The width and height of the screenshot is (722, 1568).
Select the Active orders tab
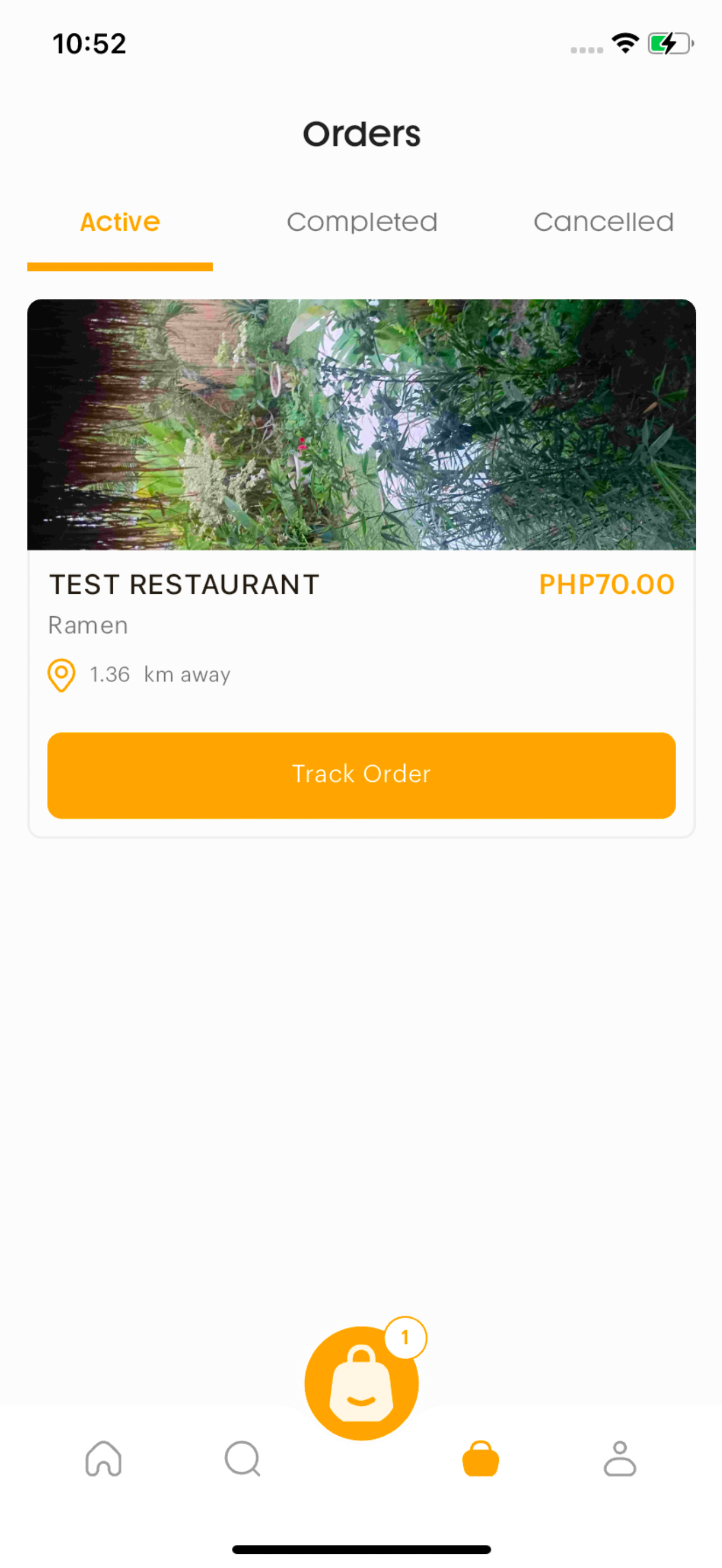click(x=120, y=222)
